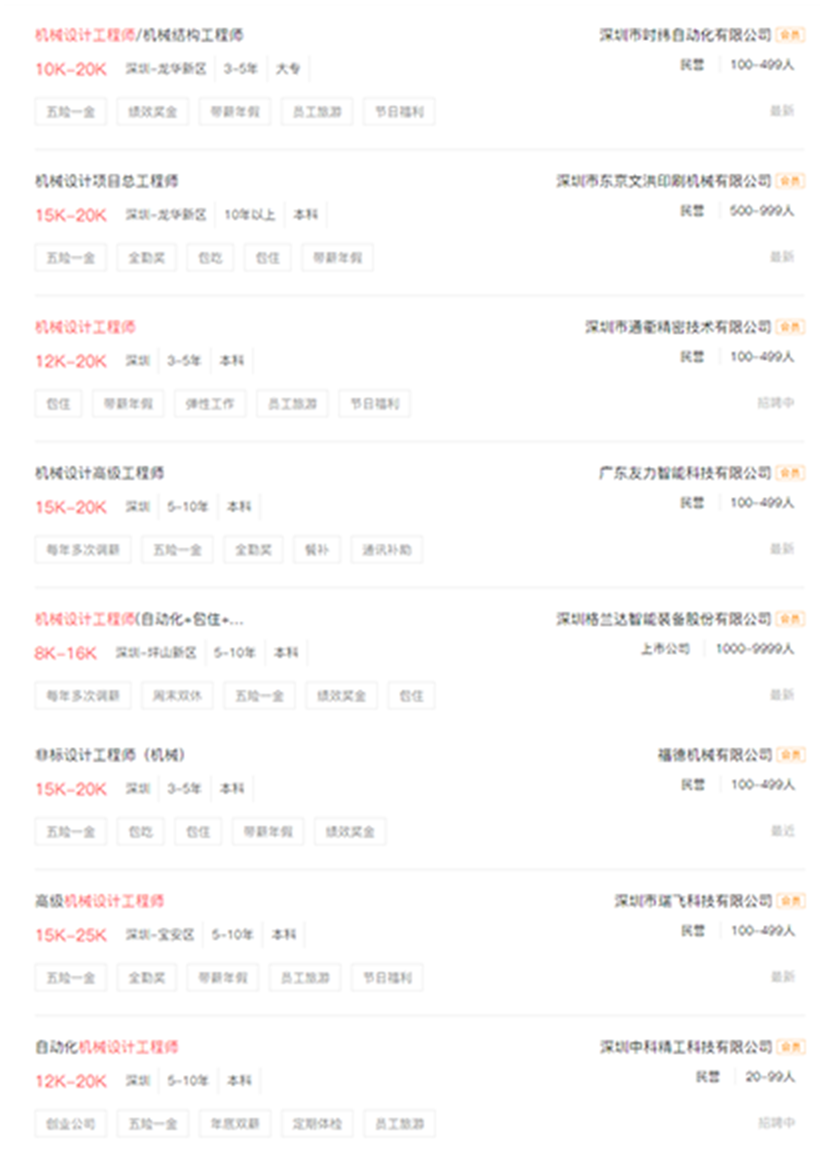
Task: Open the 8K-16K 机械设计工程师(自动化+包住) job
Action: (x=139, y=619)
